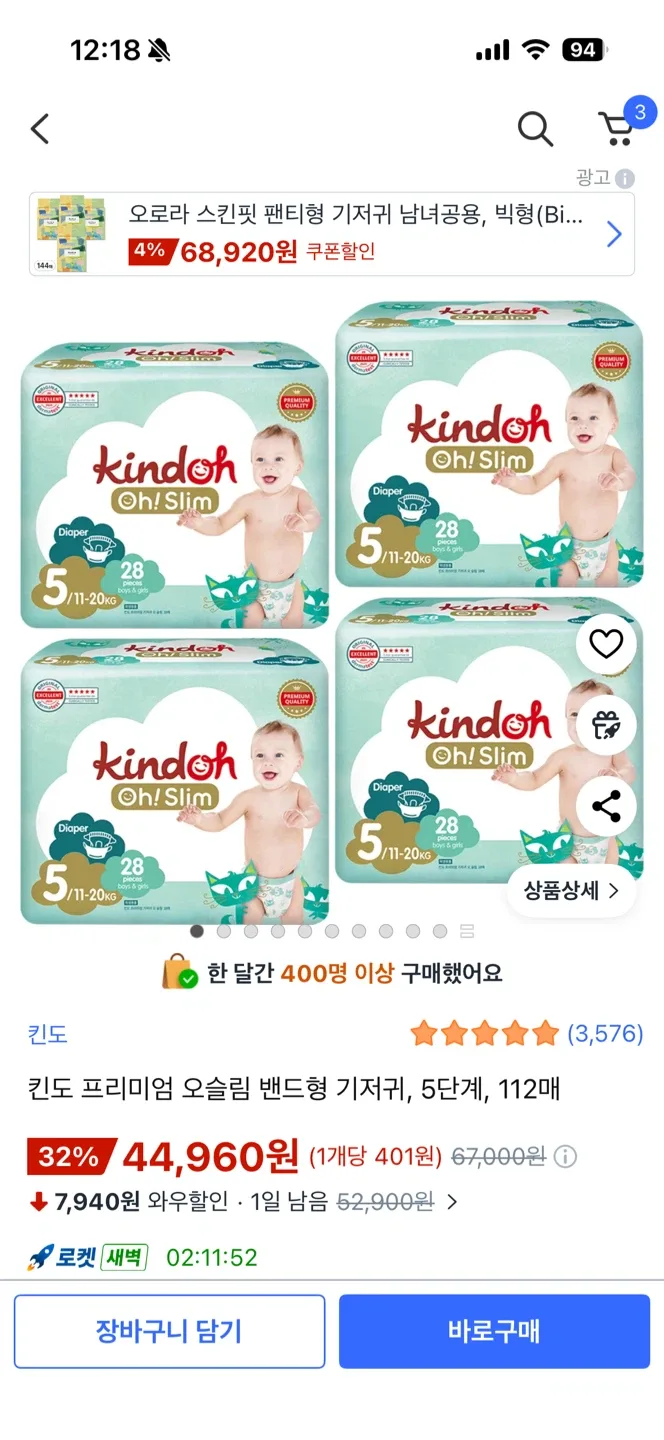The width and height of the screenshot is (664, 1440).
Task: Open 상품상세 product details
Action: pyautogui.click(x=571, y=890)
